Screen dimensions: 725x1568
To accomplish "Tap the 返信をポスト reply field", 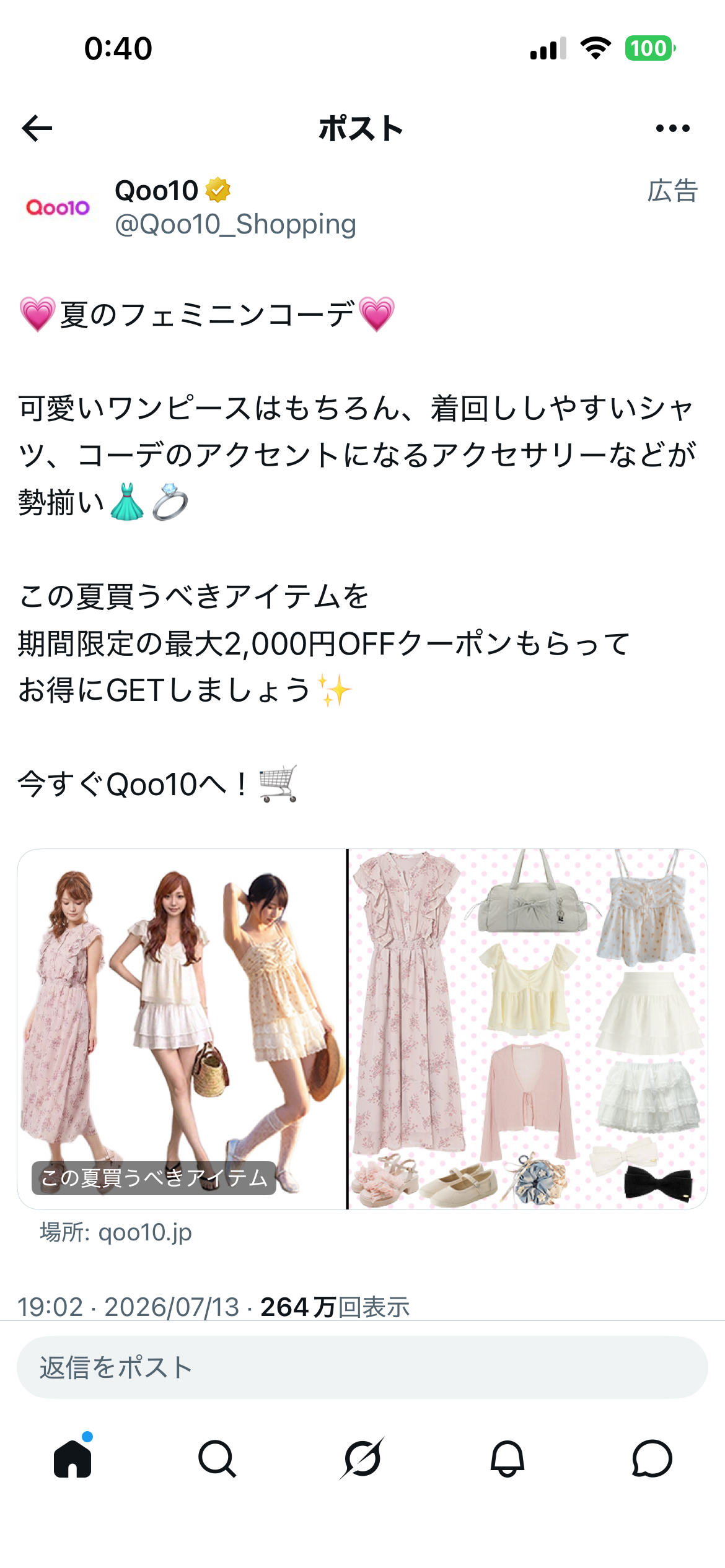I will pos(362,1367).
